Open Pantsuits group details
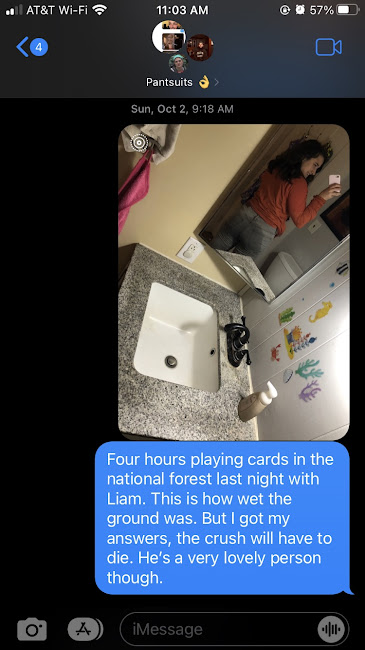 [182, 82]
